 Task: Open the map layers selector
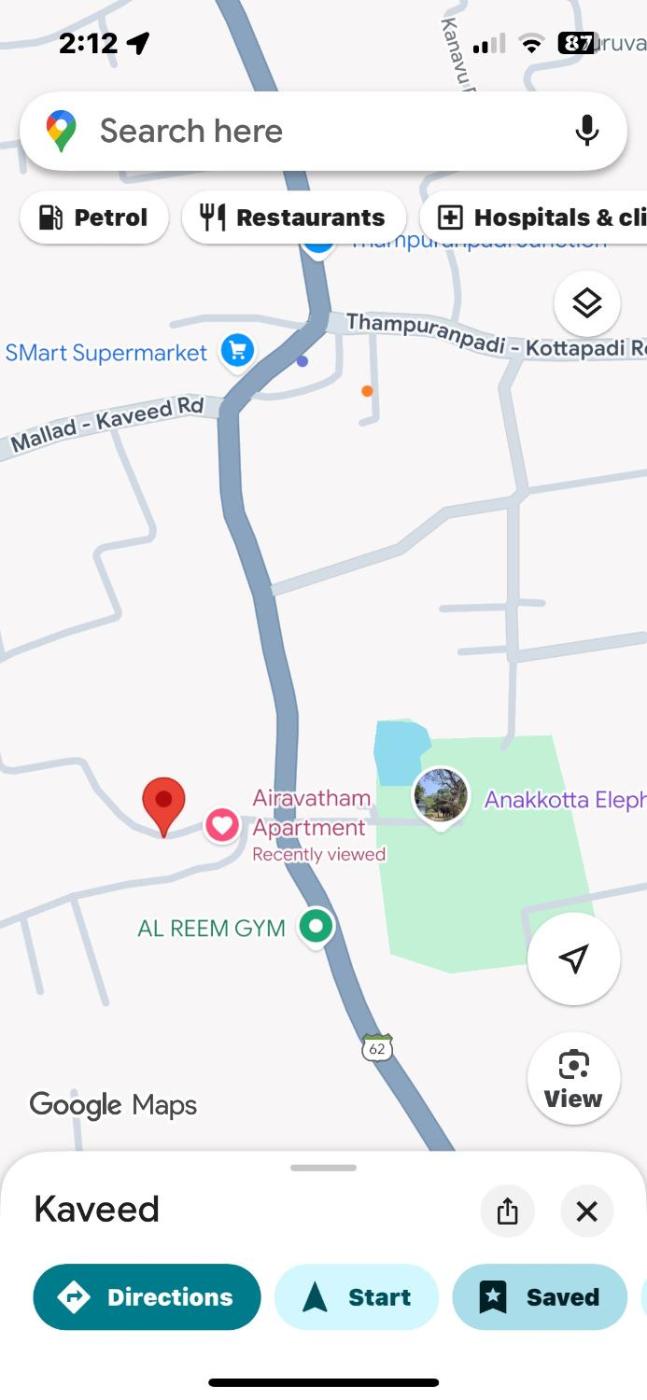tap(586, 302)
